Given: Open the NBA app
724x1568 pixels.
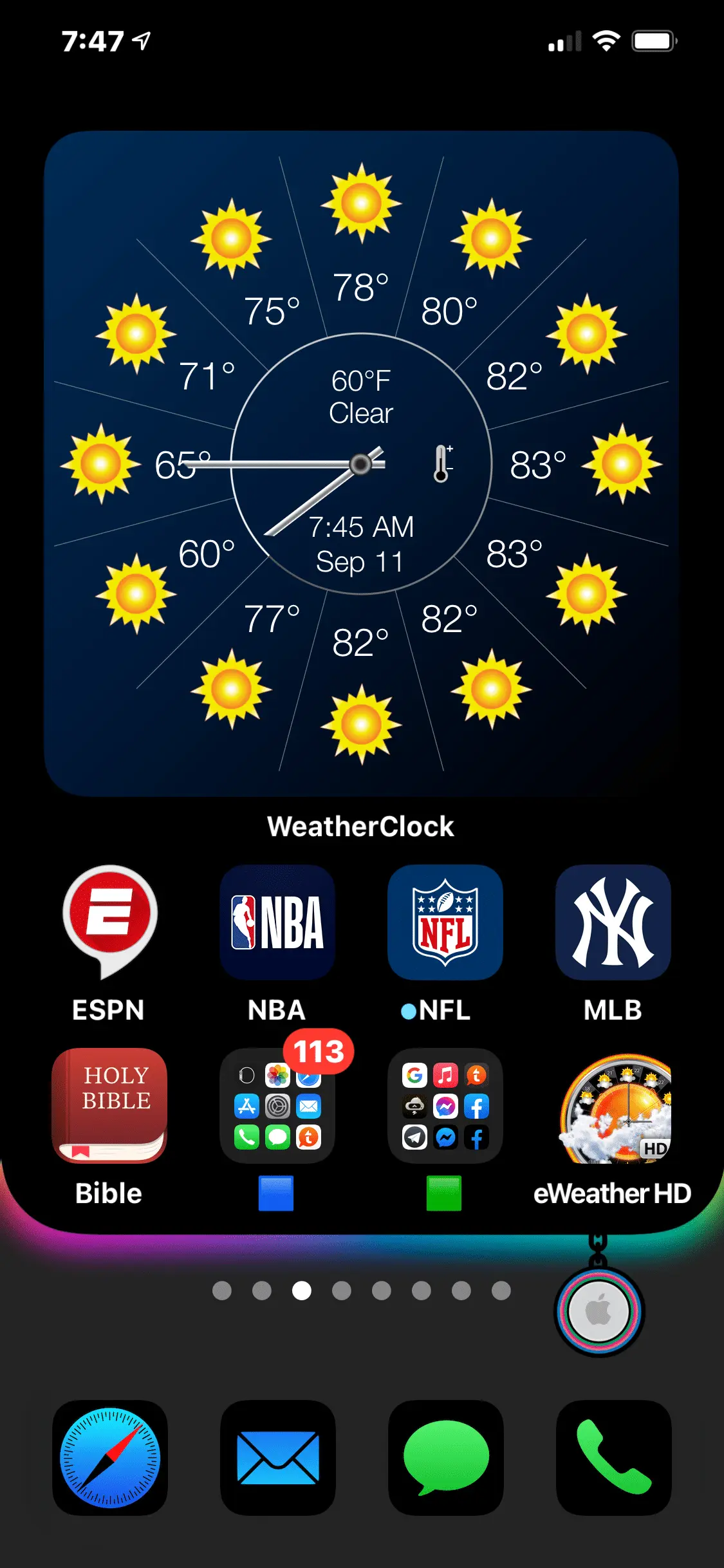Looking at the screenshot, I should (x=277, y=922).
